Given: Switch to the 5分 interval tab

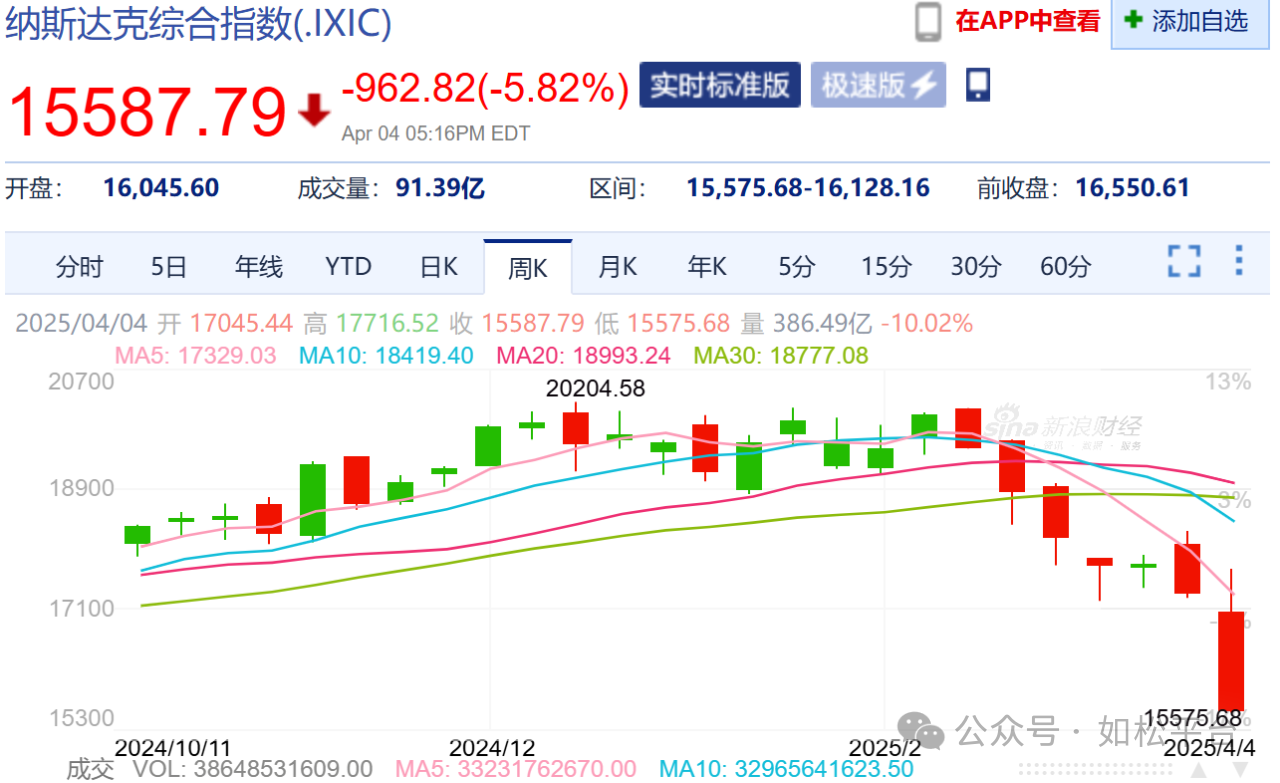Looking at the screenshot, I should (796, 267).
